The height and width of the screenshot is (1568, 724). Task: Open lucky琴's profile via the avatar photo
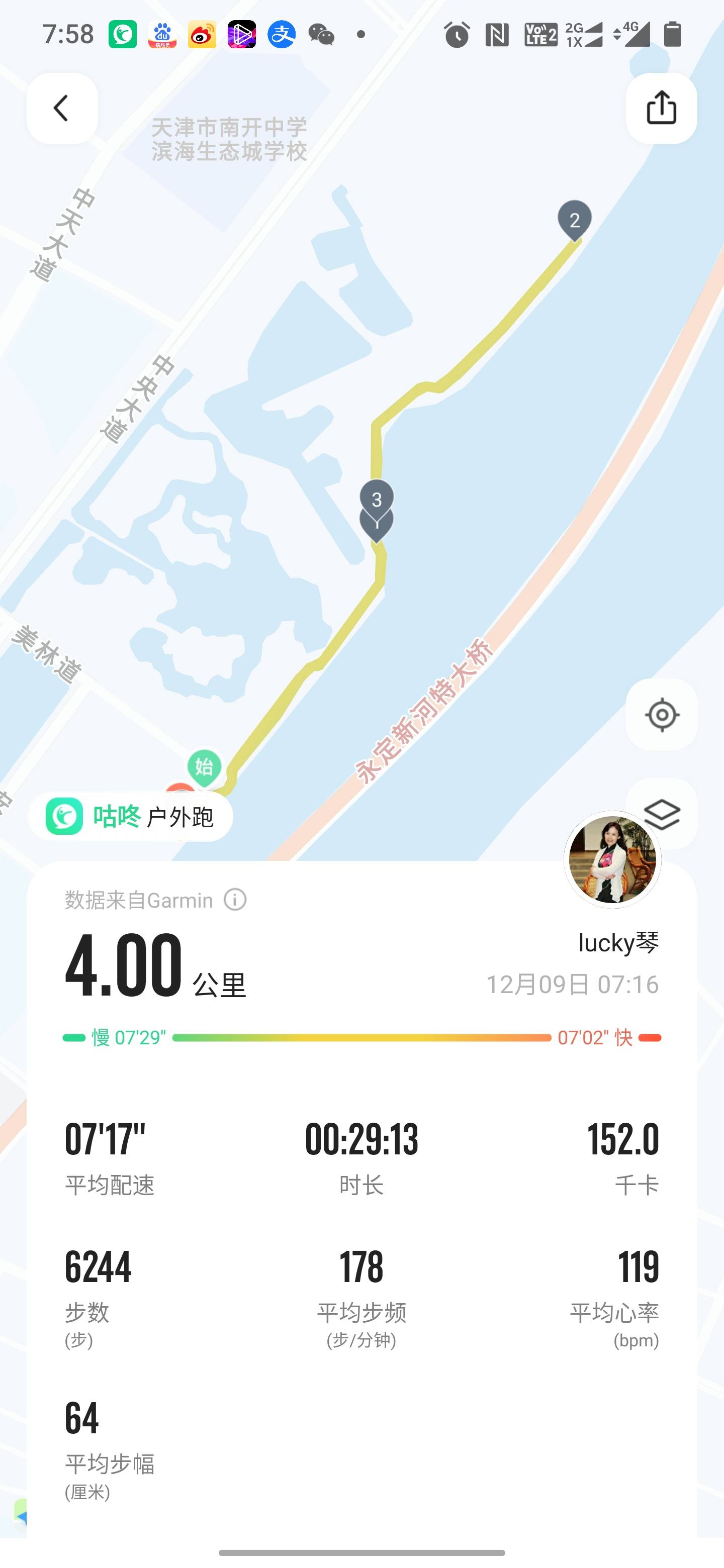[x=612, y=858]
